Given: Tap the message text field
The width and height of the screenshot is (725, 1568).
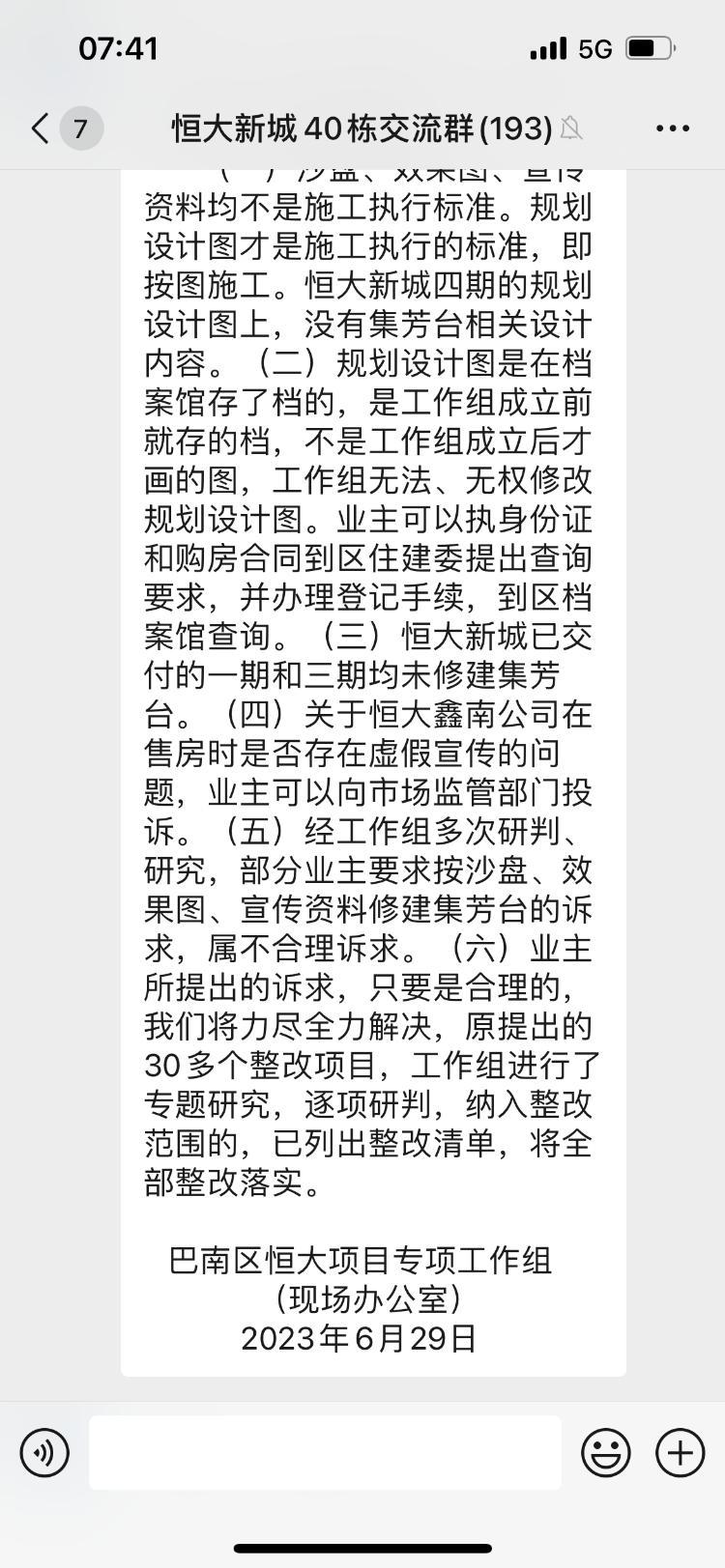Looking at the screenshot, I should coord(325,1452).
